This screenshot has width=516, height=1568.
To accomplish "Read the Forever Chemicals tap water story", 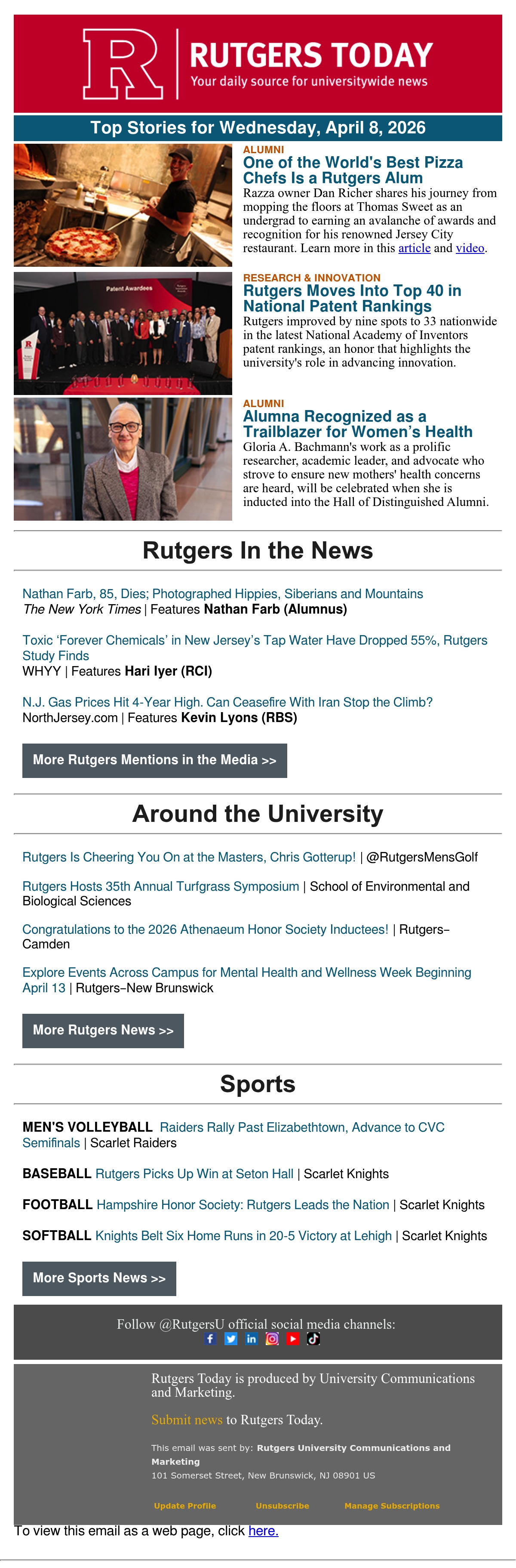I will click(x=255, y=648).
